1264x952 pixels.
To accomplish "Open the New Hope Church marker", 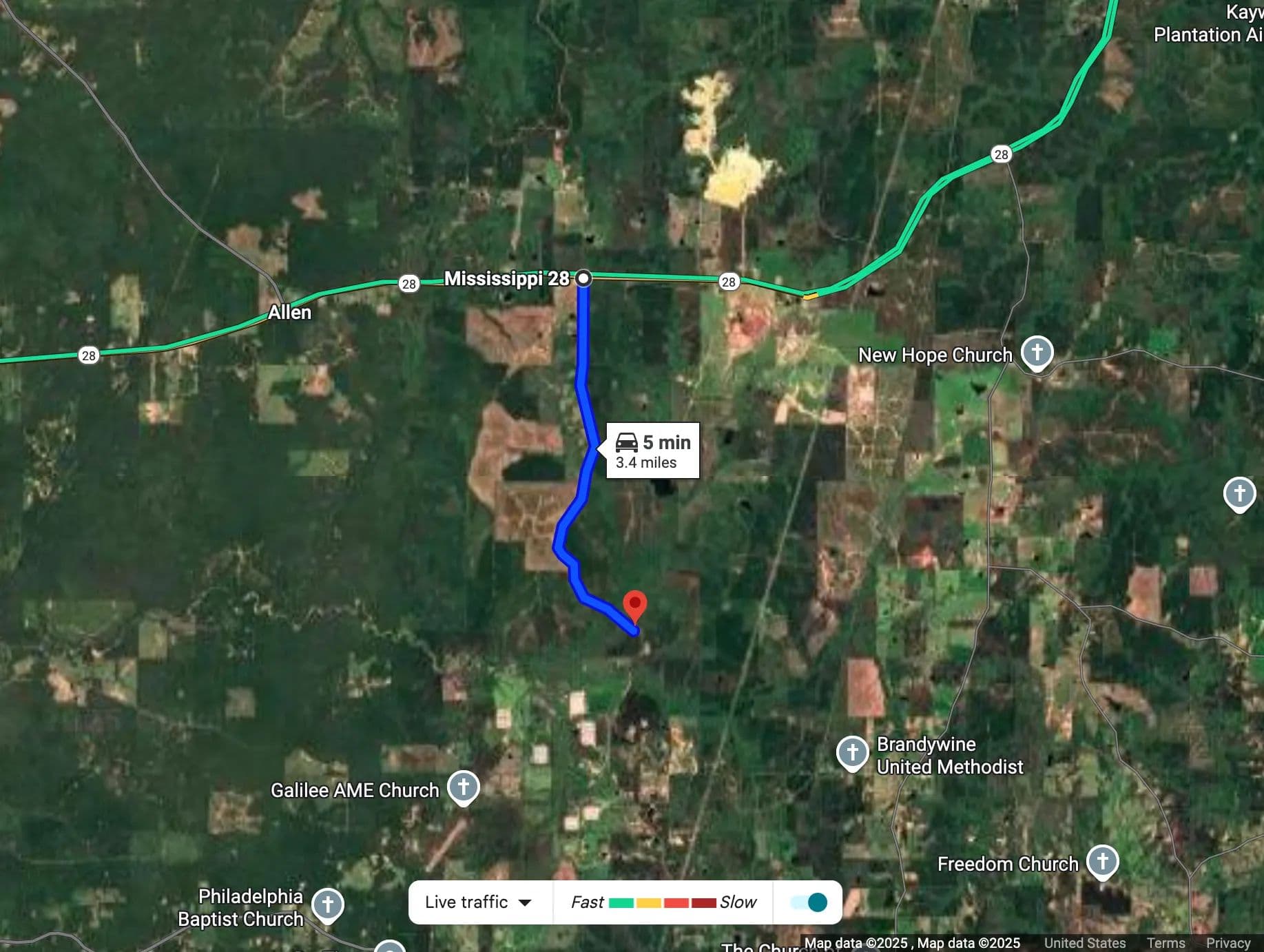I will click(1037, 352).
